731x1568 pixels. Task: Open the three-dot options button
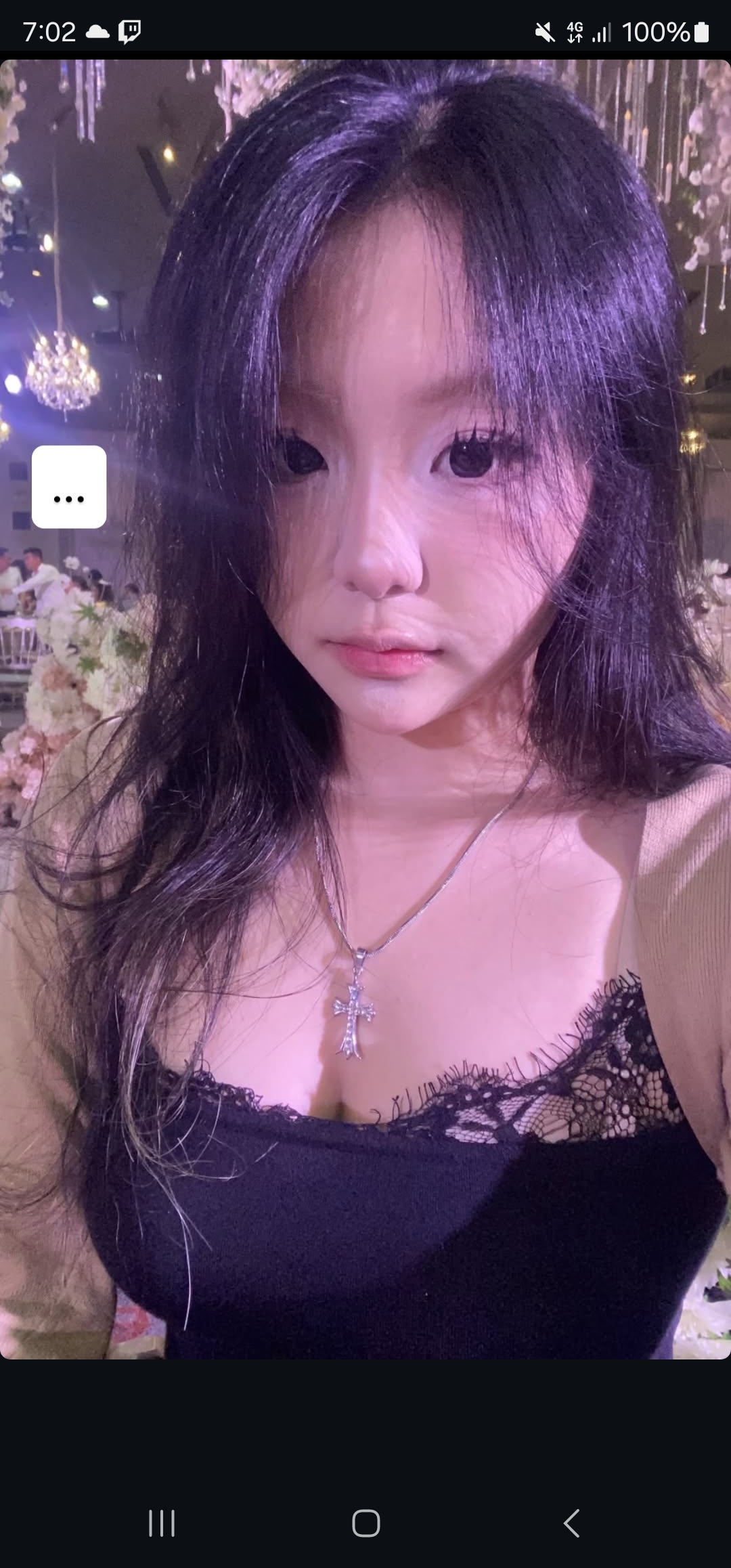click(69, 487)
